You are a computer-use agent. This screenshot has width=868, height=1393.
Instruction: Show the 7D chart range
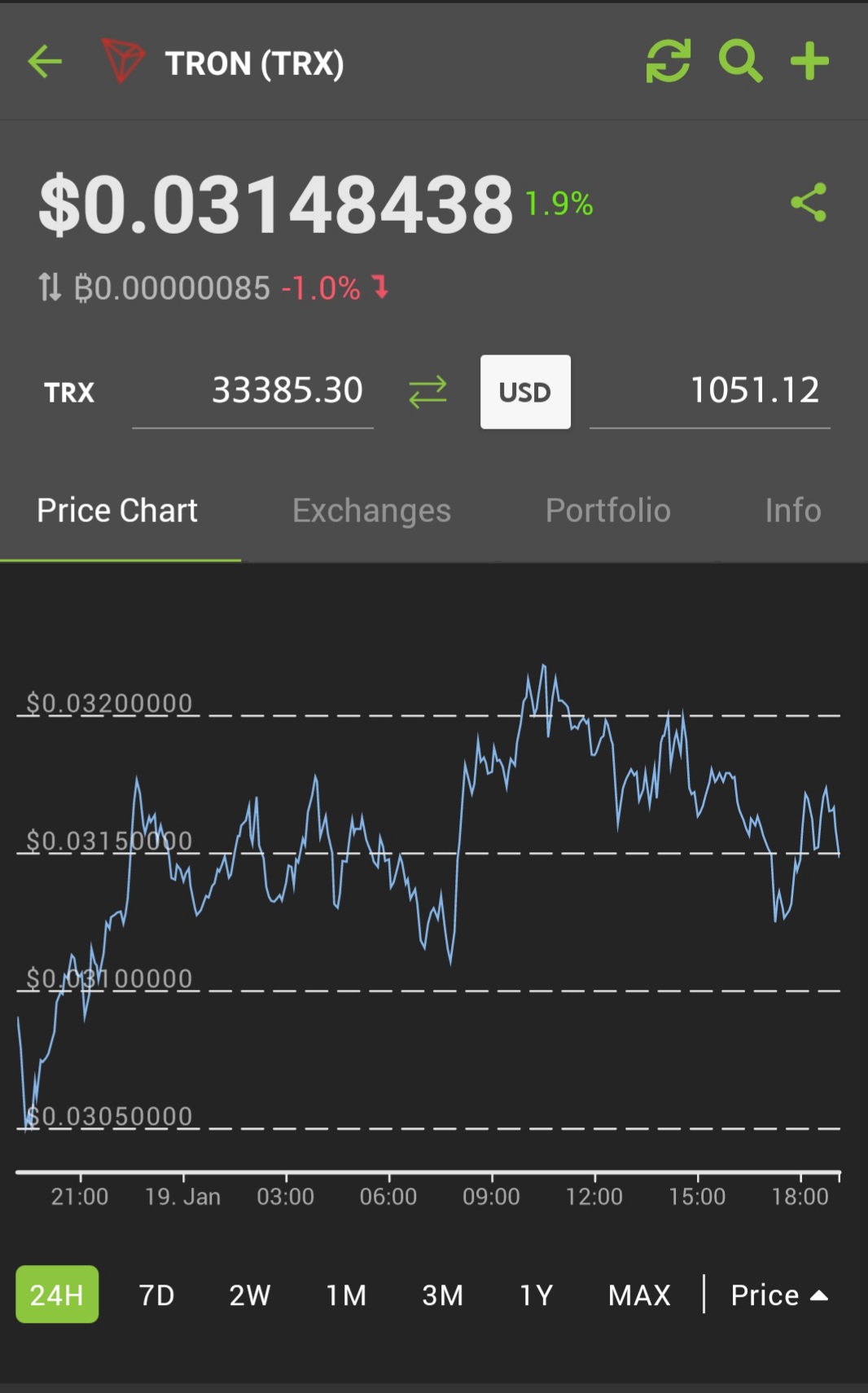[x=156, y=1294]
